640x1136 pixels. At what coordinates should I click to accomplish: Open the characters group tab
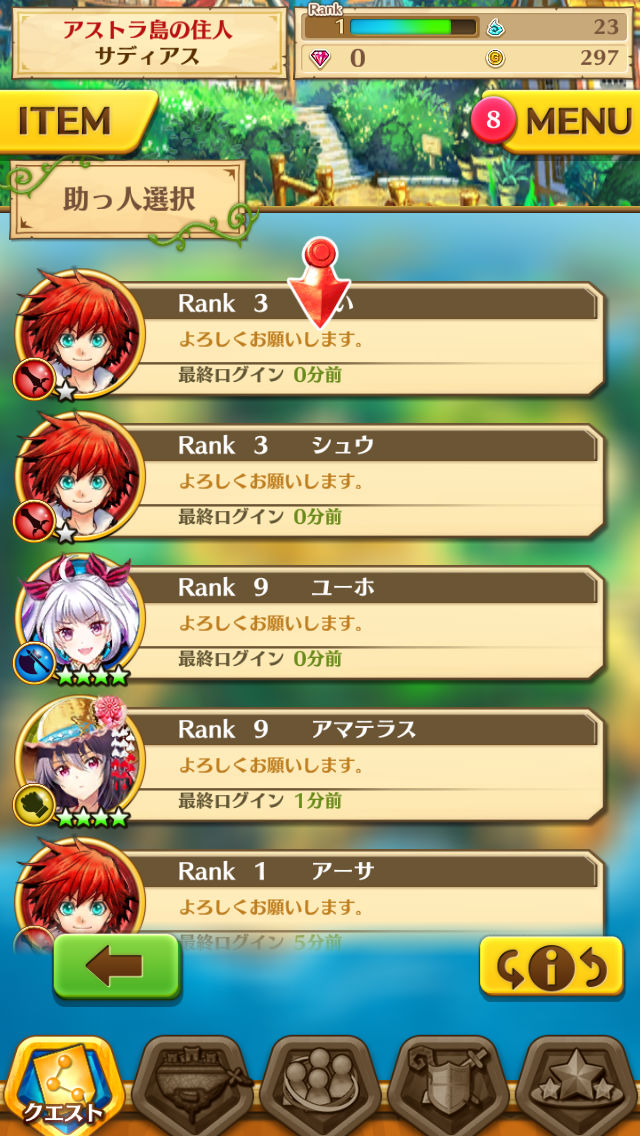pos(320,1086)
